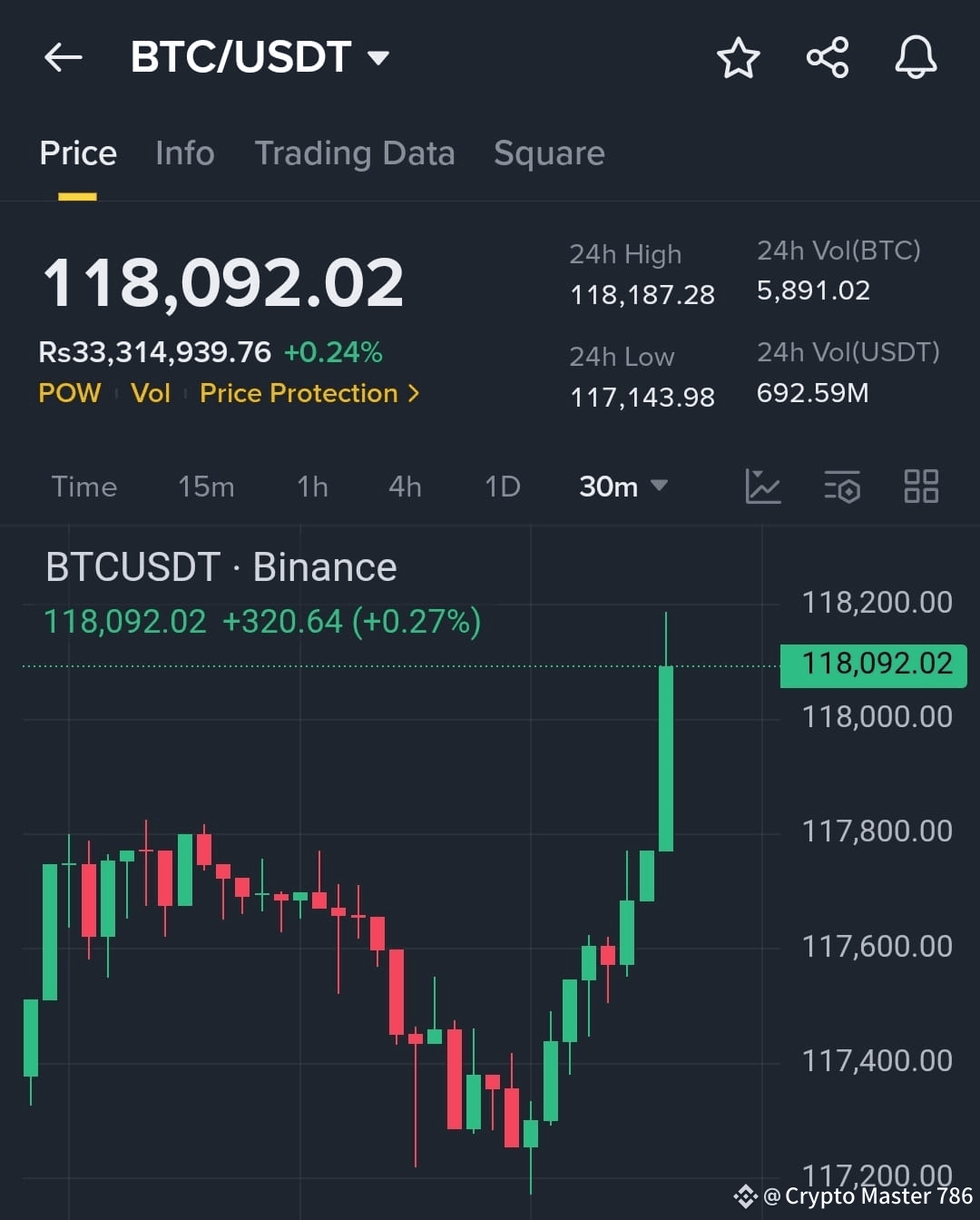Image resolution: width=980 pixels, height=1220 pixels.
Task: Open the favorites star icon
Action: click(x=738, y=56)
